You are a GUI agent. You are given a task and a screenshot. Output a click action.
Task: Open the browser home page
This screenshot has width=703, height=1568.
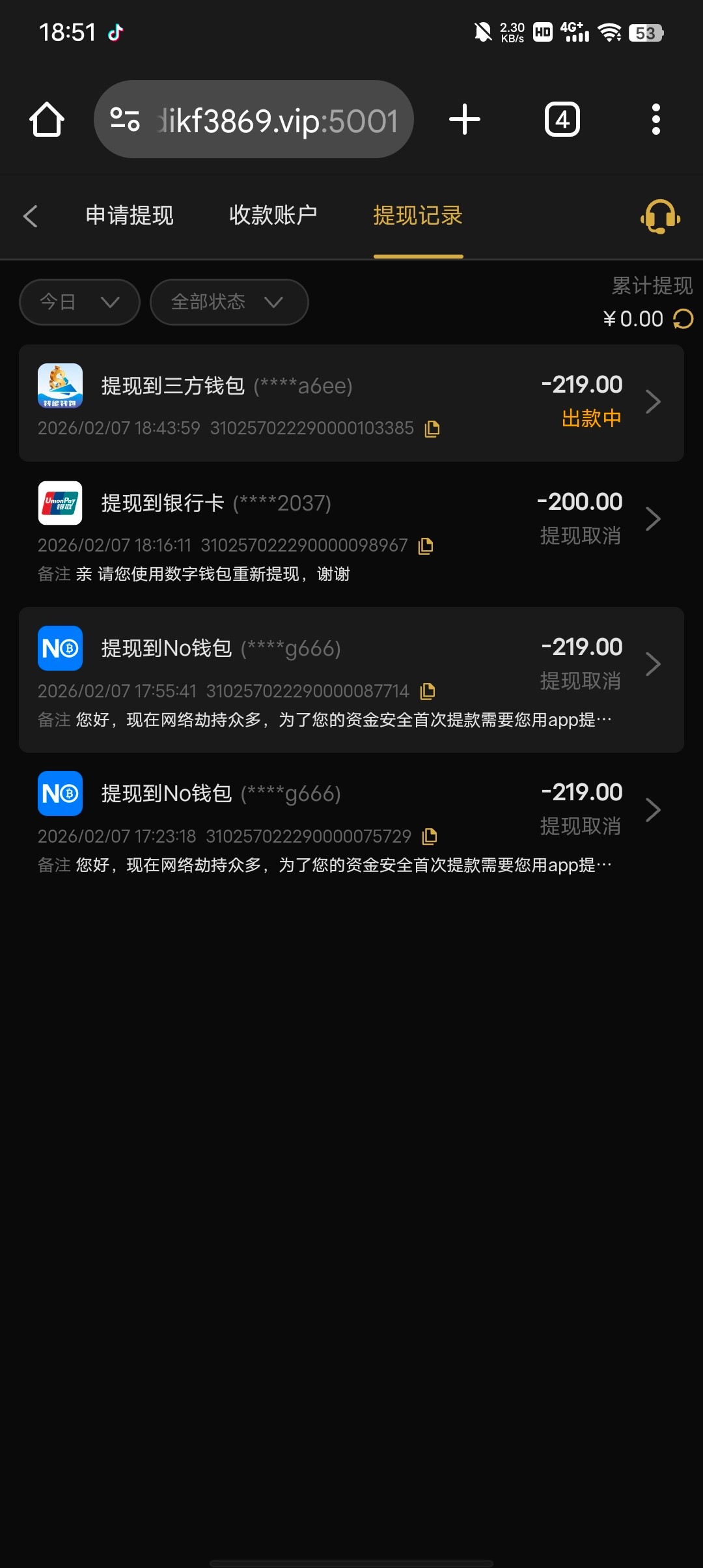[47, 120]
